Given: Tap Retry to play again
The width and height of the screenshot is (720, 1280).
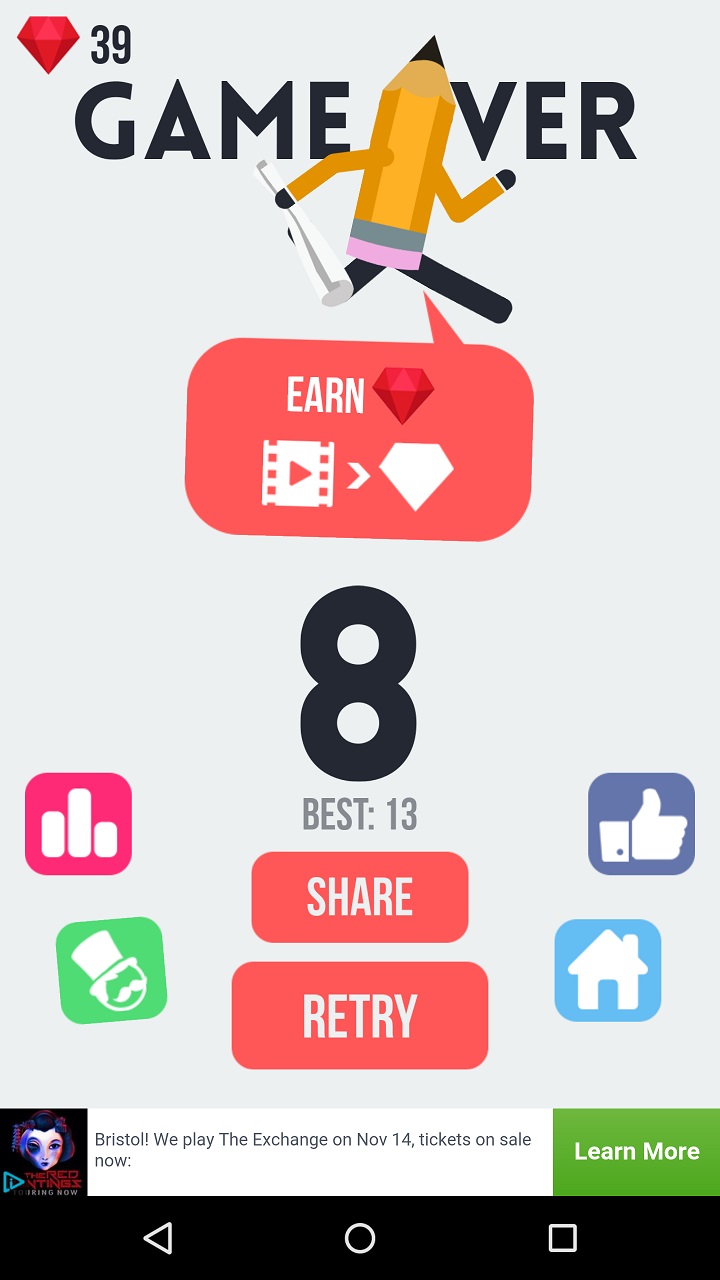Looking at the screenshot, I should (x=360, y=1015).
